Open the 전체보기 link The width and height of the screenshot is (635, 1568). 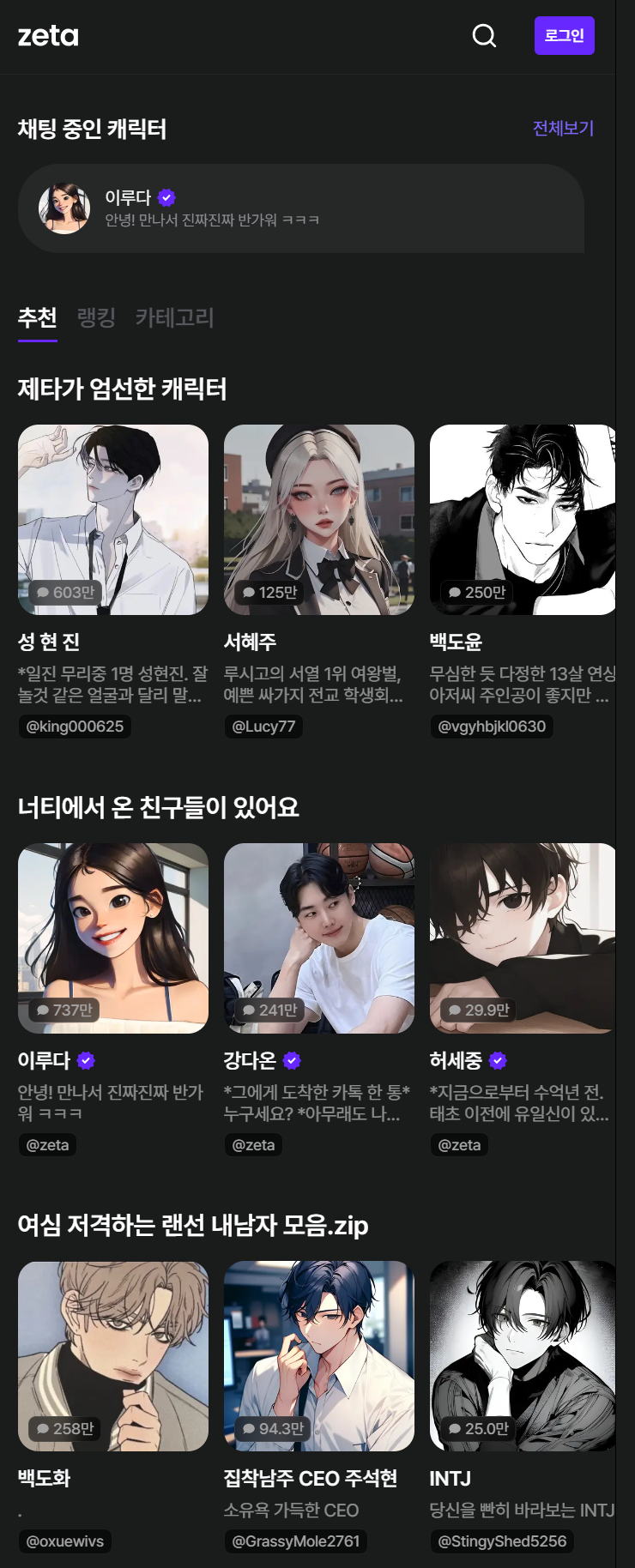click(563, 128)
